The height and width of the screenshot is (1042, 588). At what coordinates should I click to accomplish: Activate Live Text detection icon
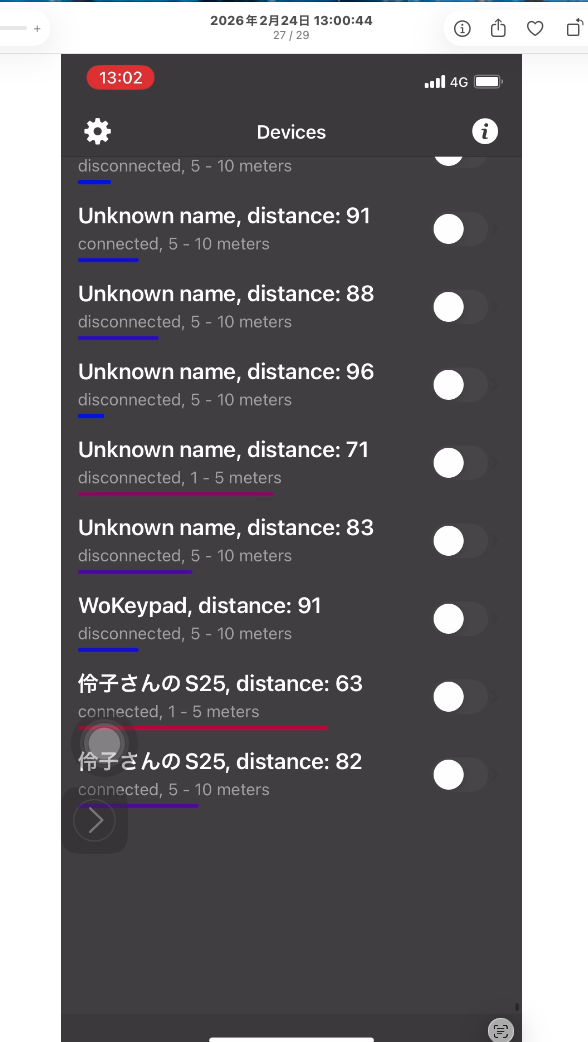pyautogui.click(x=500, y=1029)
